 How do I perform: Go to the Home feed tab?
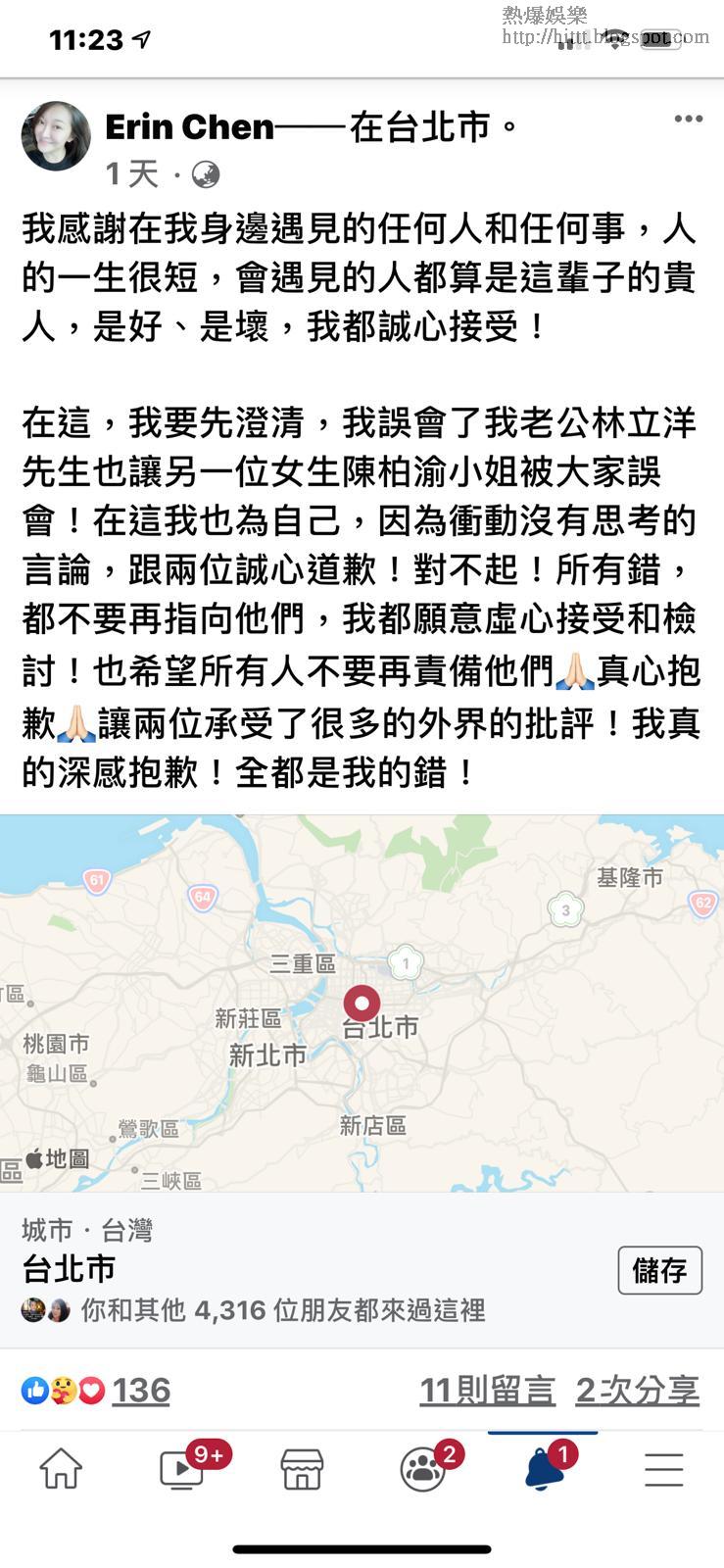61,1469
